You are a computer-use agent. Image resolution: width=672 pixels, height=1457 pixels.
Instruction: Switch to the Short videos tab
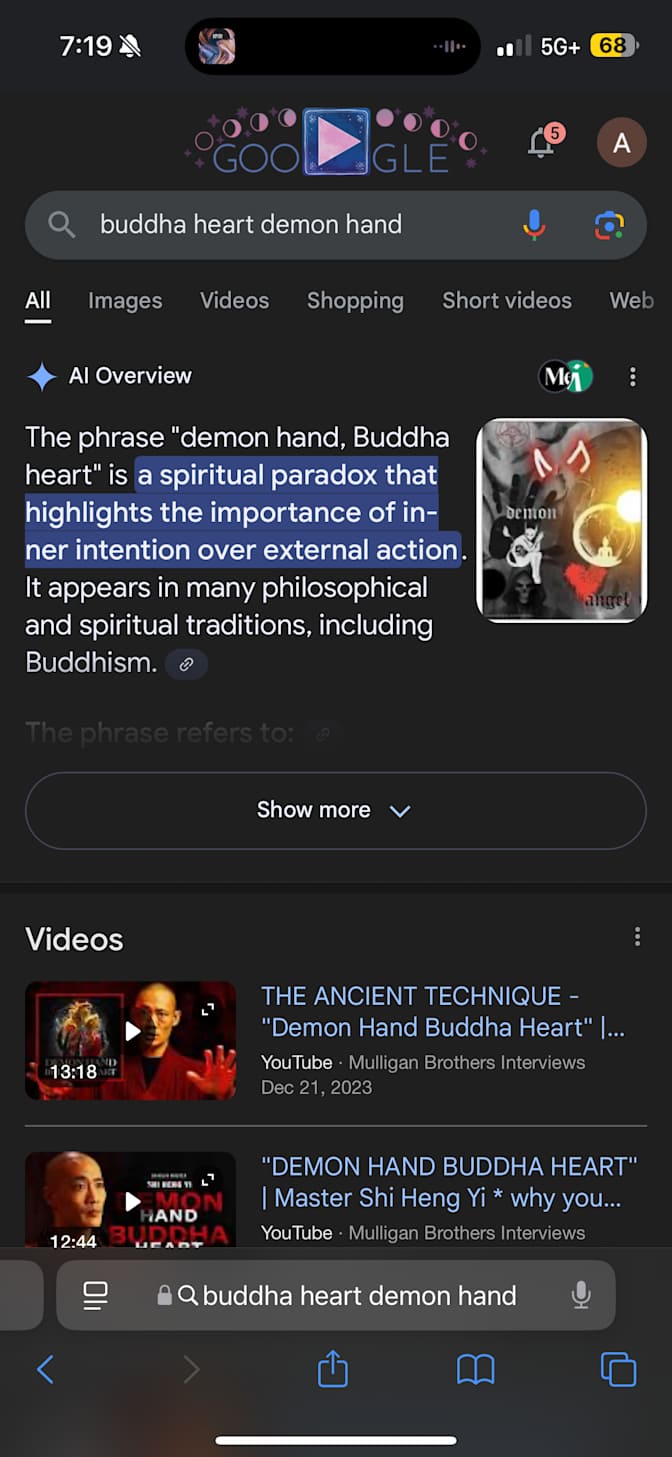tap(507, 300)
